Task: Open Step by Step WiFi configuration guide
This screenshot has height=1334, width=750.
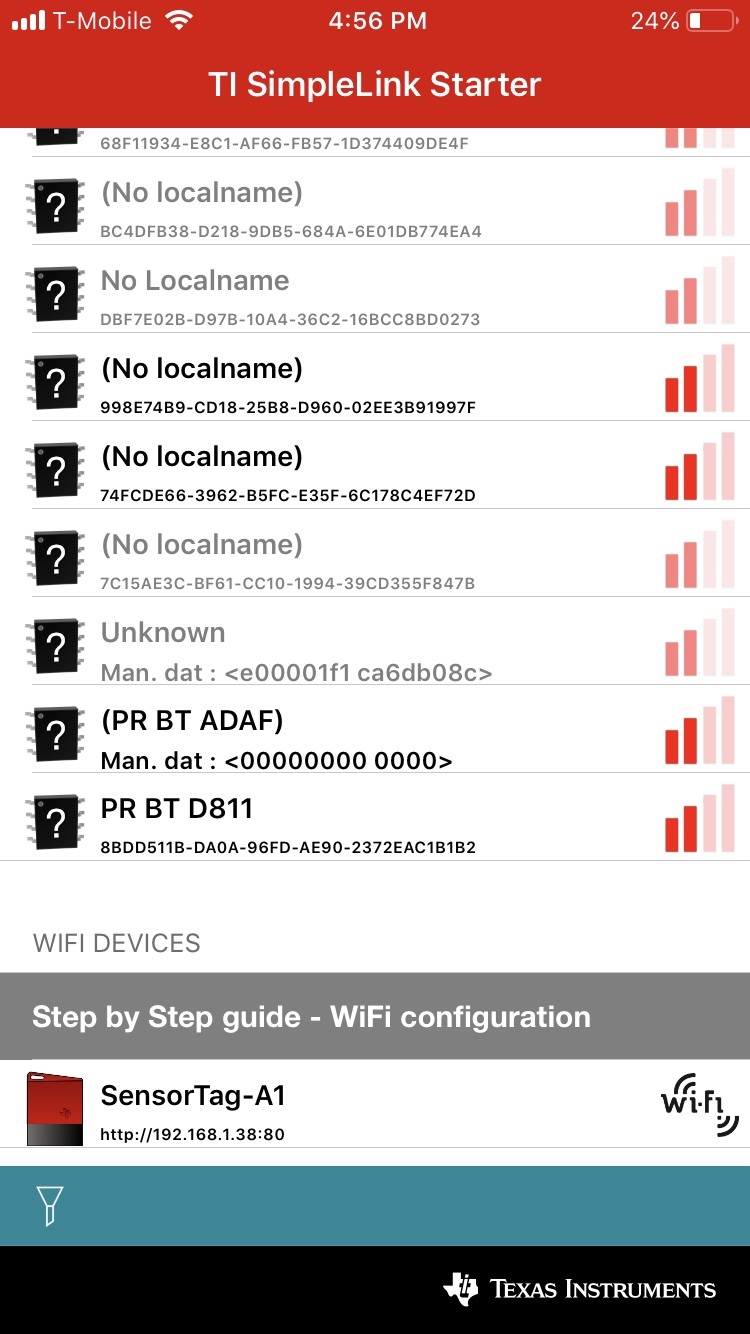Action: click(x=374, y=1017)
